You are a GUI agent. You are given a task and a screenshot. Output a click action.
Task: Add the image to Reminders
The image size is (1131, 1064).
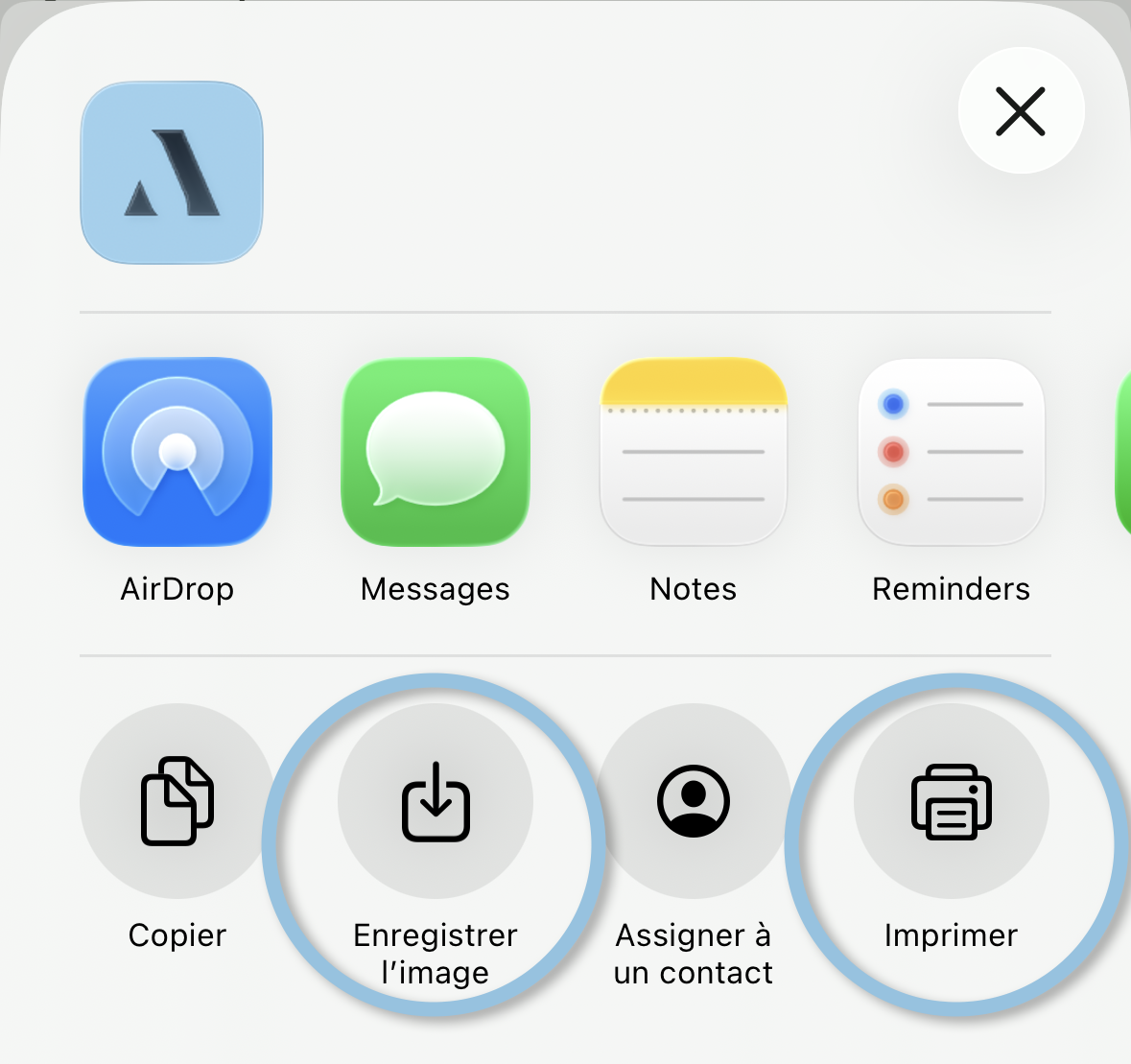pyautogui.click(x=951, y=452)
